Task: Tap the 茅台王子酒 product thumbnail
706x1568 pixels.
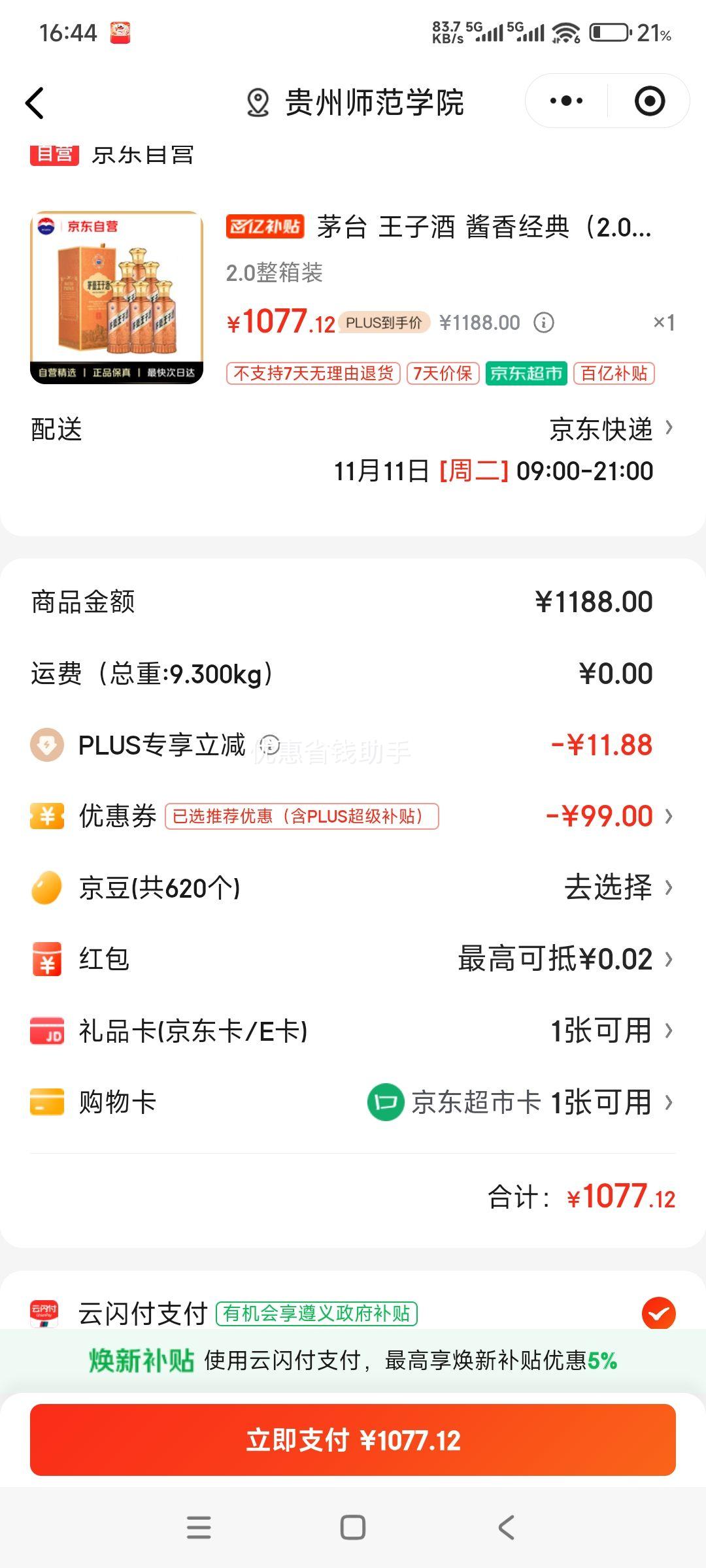Action: click(114, 297)
